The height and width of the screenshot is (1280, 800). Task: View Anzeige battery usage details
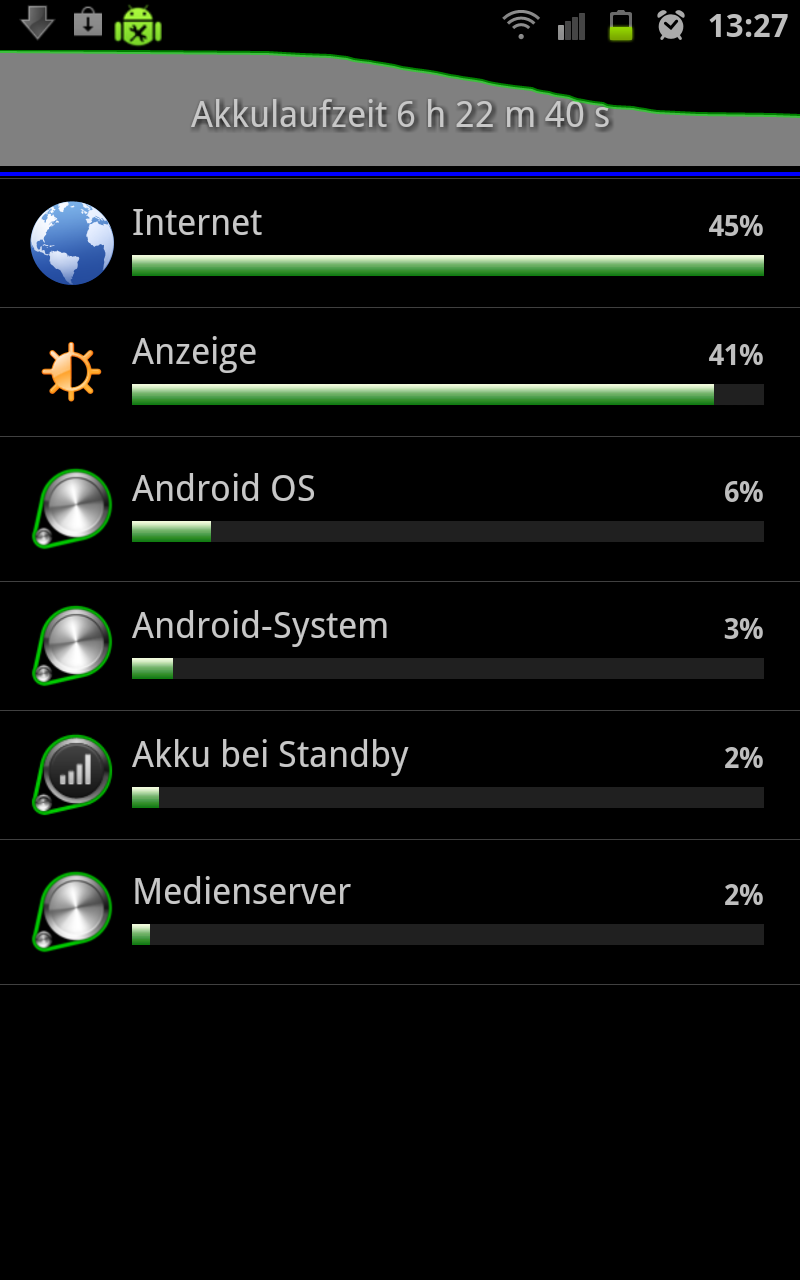tap(400, 372)
